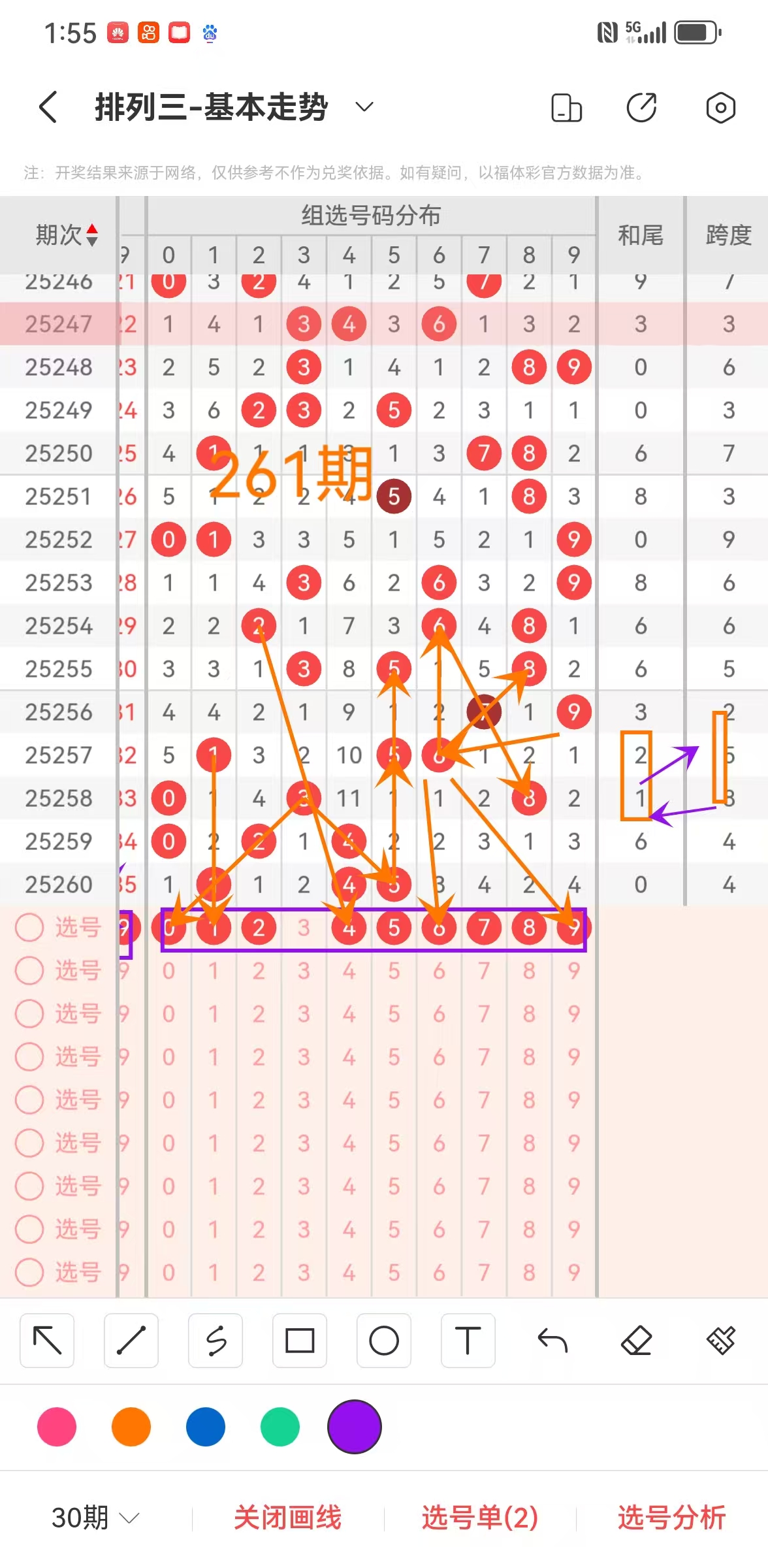
Task: Expand the 排列三-基本走势 title dropdown
Action: pos(364,106)
